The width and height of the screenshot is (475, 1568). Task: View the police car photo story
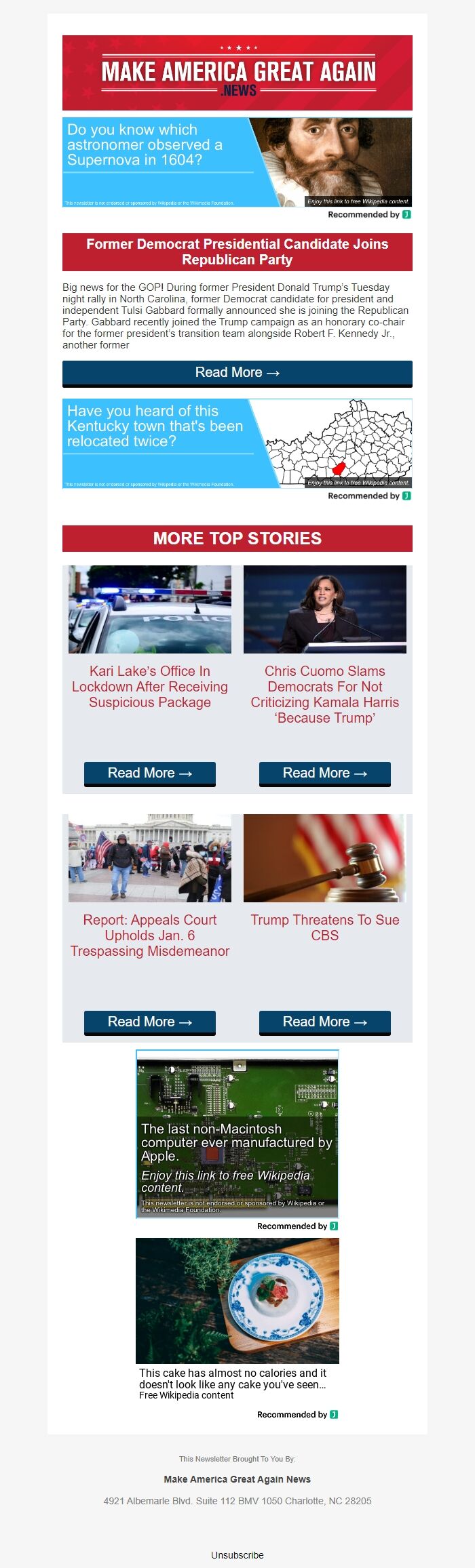coord(149,609)
